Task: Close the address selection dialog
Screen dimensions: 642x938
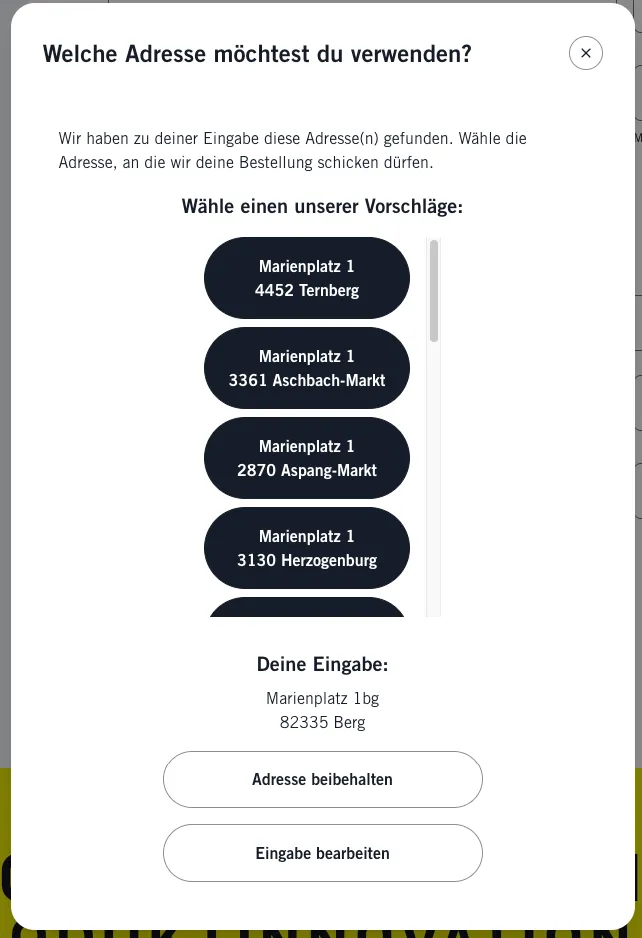Action: pyautogui.click(x=586, y=53)
